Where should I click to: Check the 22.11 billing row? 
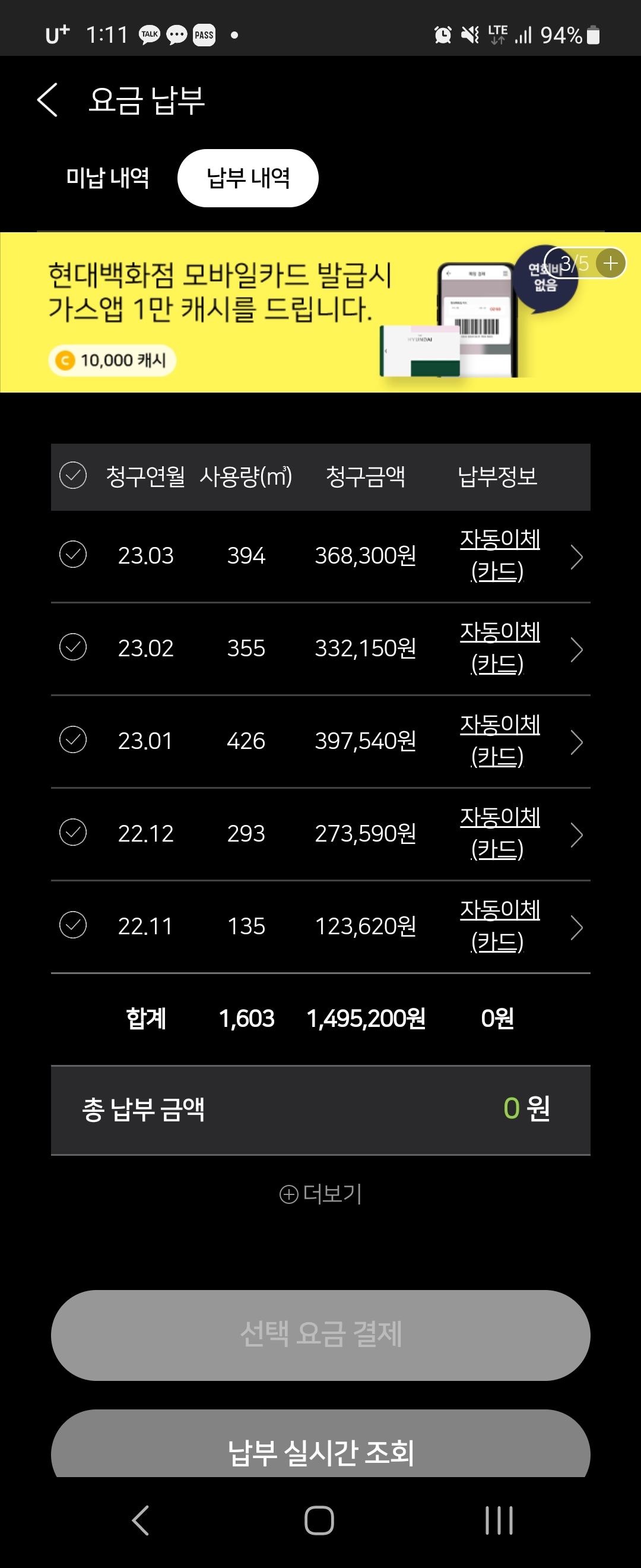pos(73,925)
